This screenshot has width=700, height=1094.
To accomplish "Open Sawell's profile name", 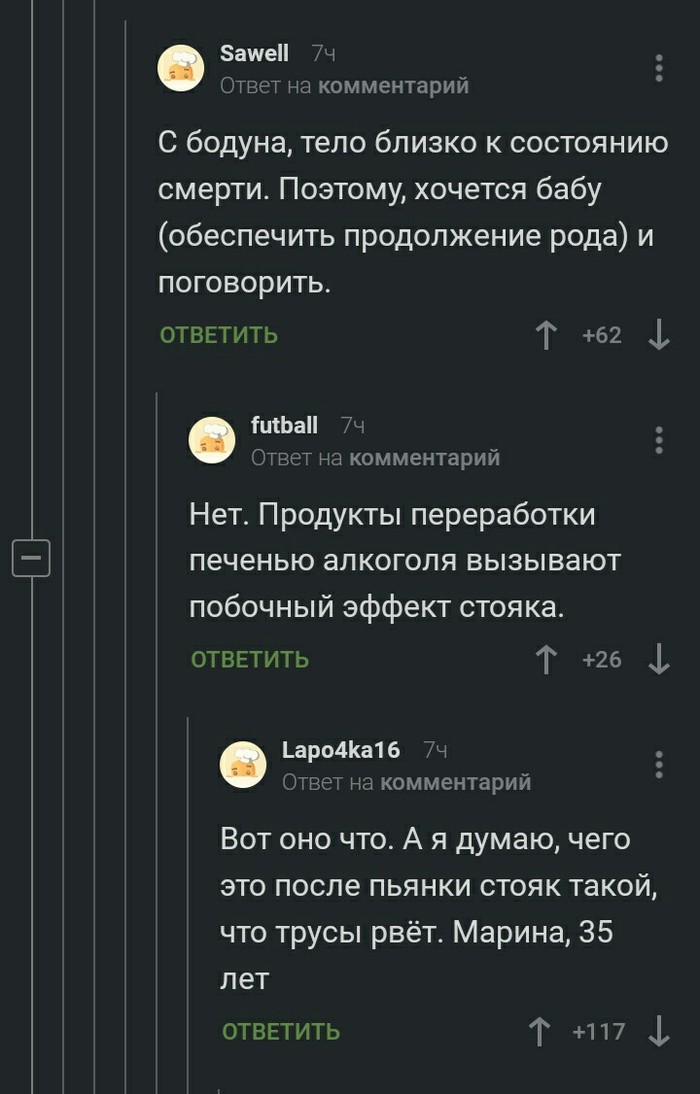I will pyautogui.click(x=254, y=54).
